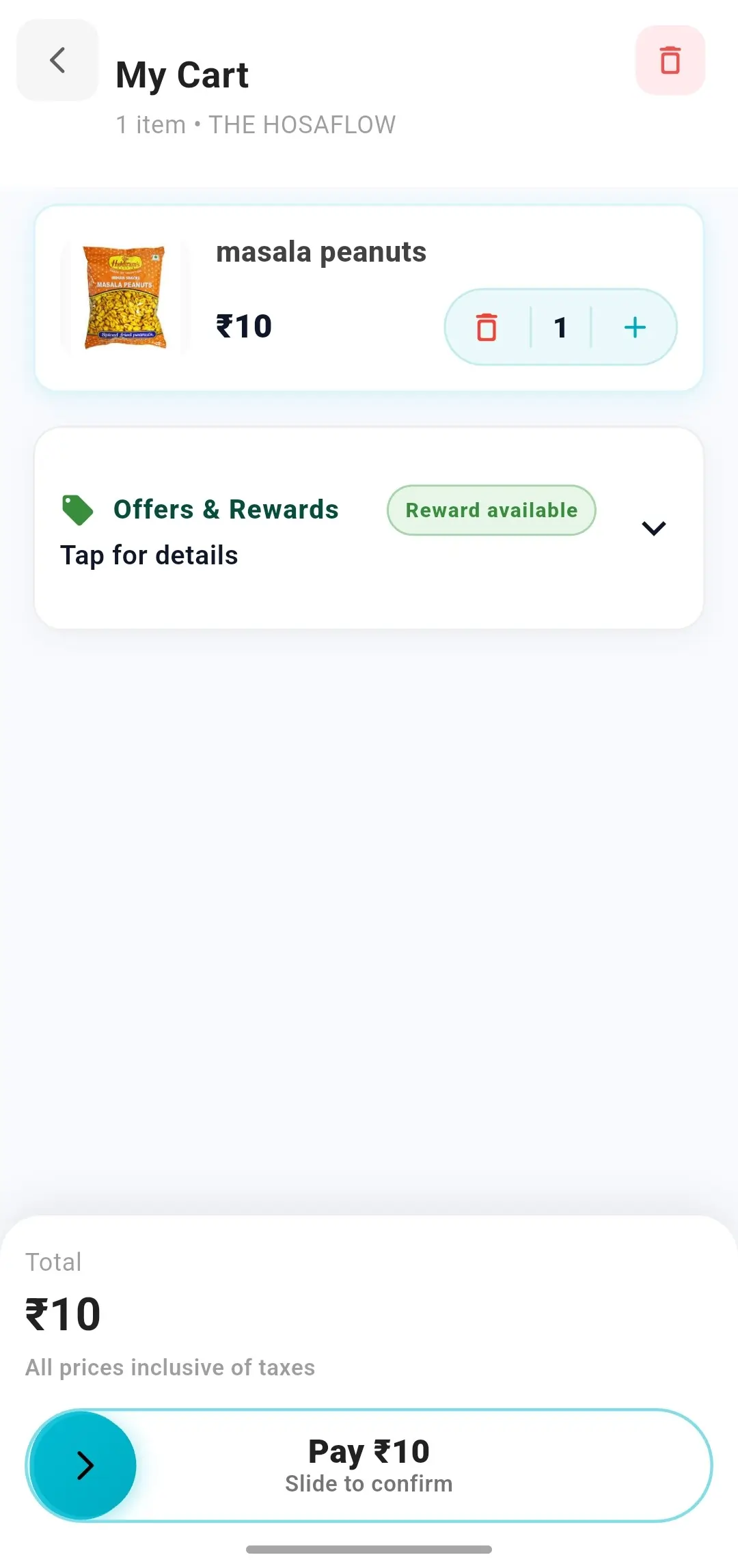The image size is (738, 1568).
Task: Select the My Cart title
Action: (182, 74)
